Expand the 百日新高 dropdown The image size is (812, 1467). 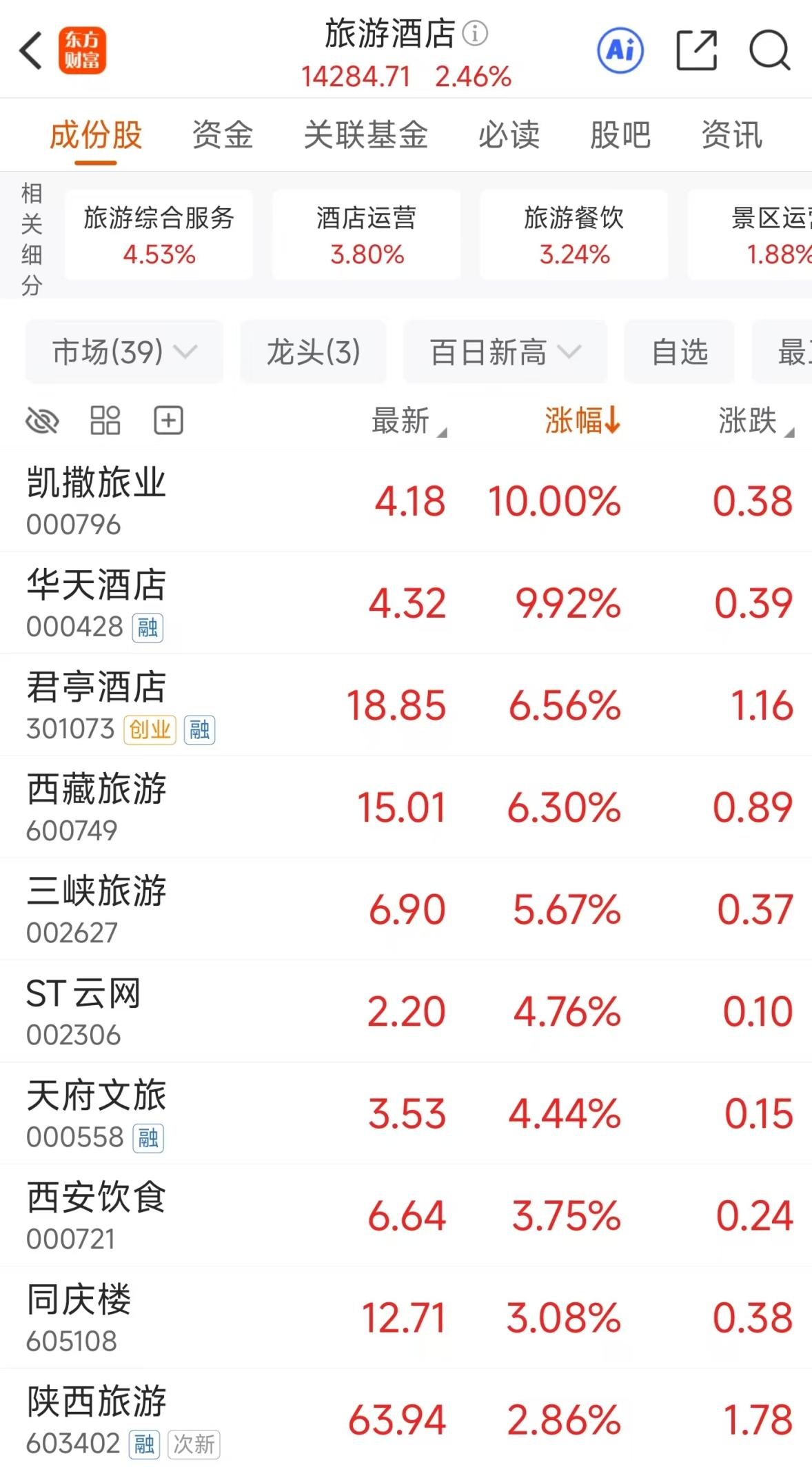[x=505, y=352]
